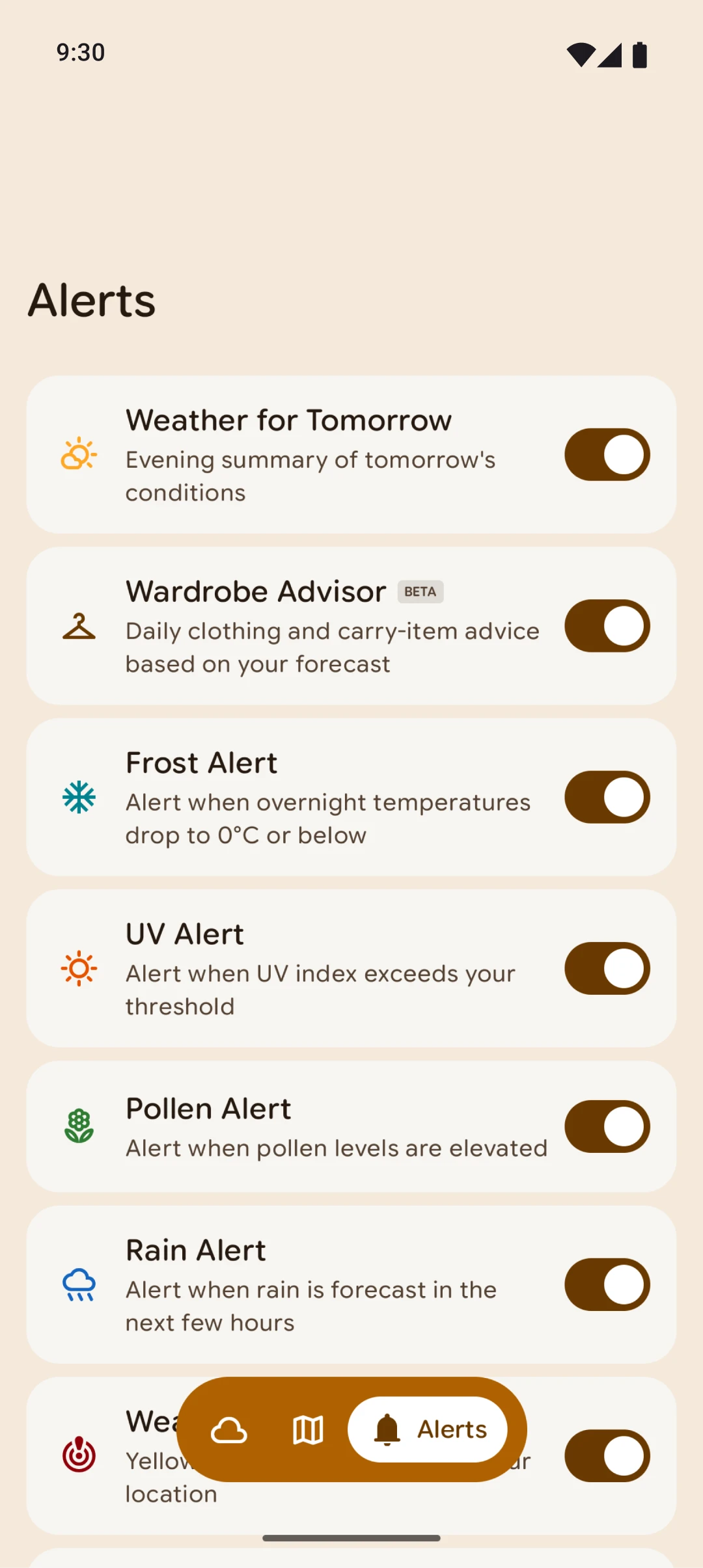703x1568 pixels.
Task: Click the bell icon next to Alerts label
Action: point(387,1430)
